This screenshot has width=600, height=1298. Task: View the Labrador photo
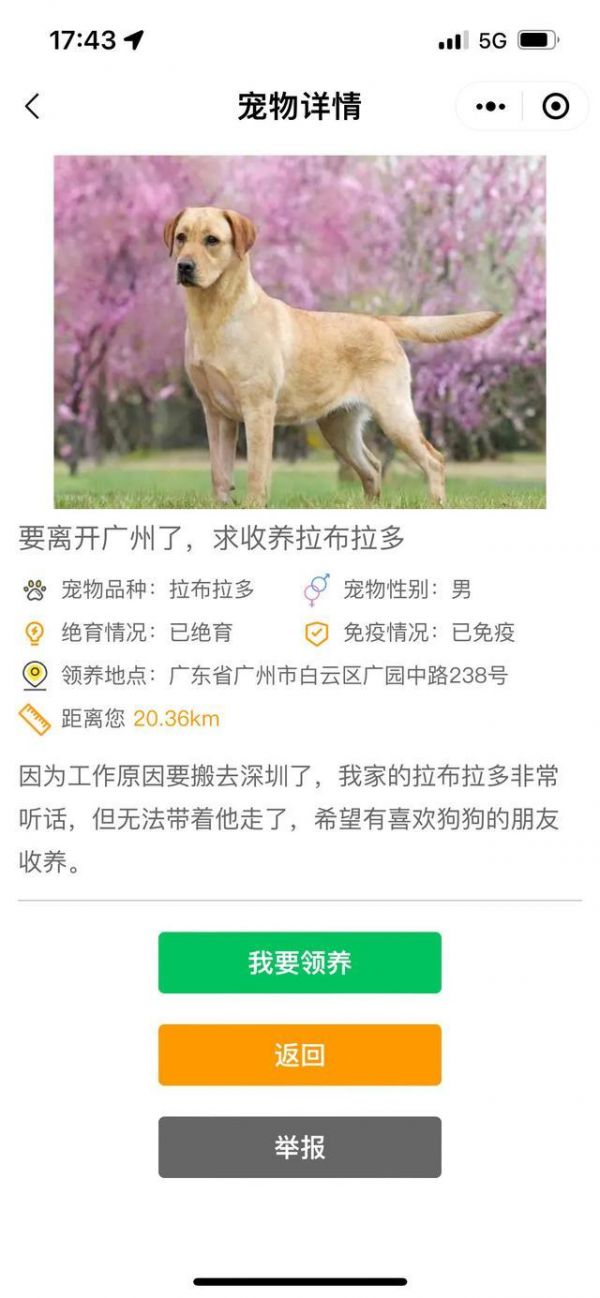[x=300, y=332]
